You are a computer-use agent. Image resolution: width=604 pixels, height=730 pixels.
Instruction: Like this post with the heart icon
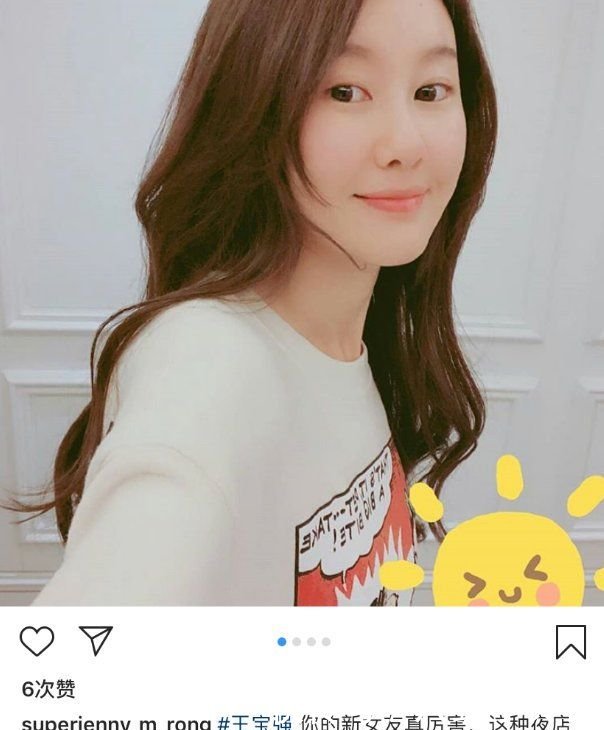tap(37, 641)
